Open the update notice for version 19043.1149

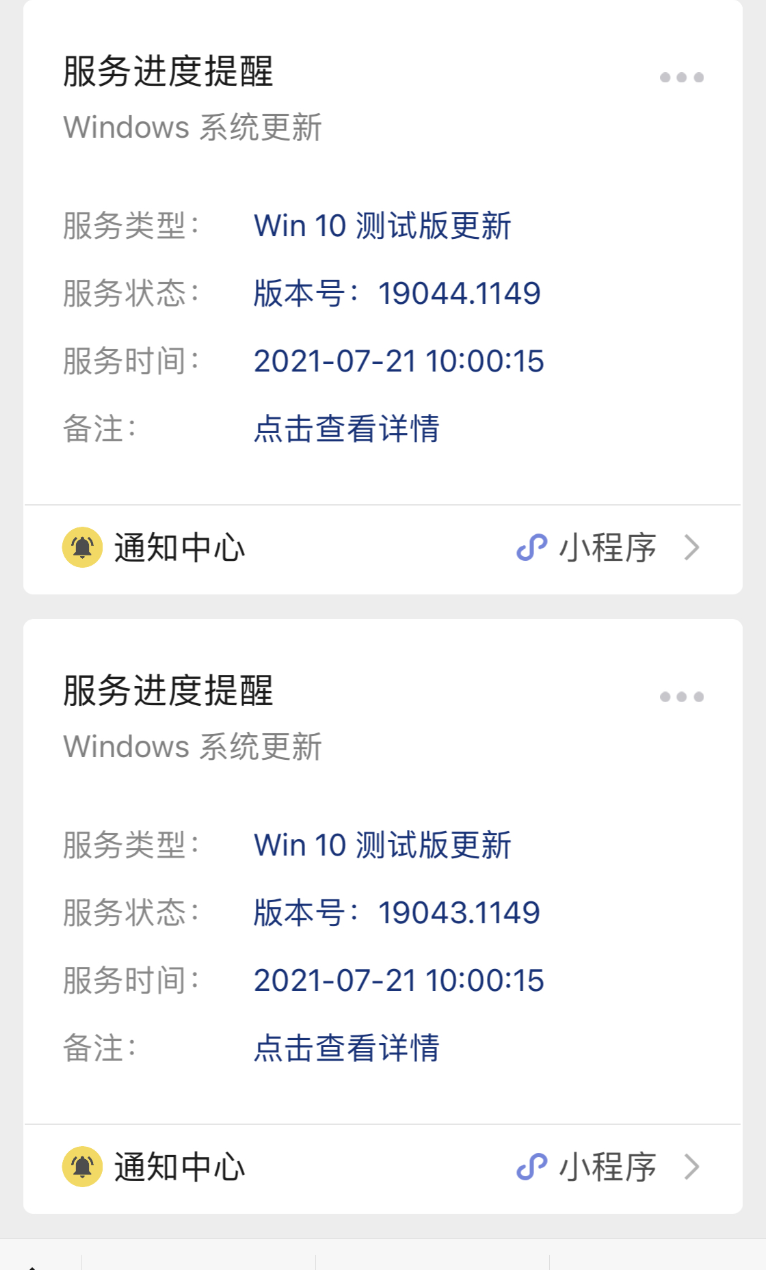click(x=346, y=1048)
